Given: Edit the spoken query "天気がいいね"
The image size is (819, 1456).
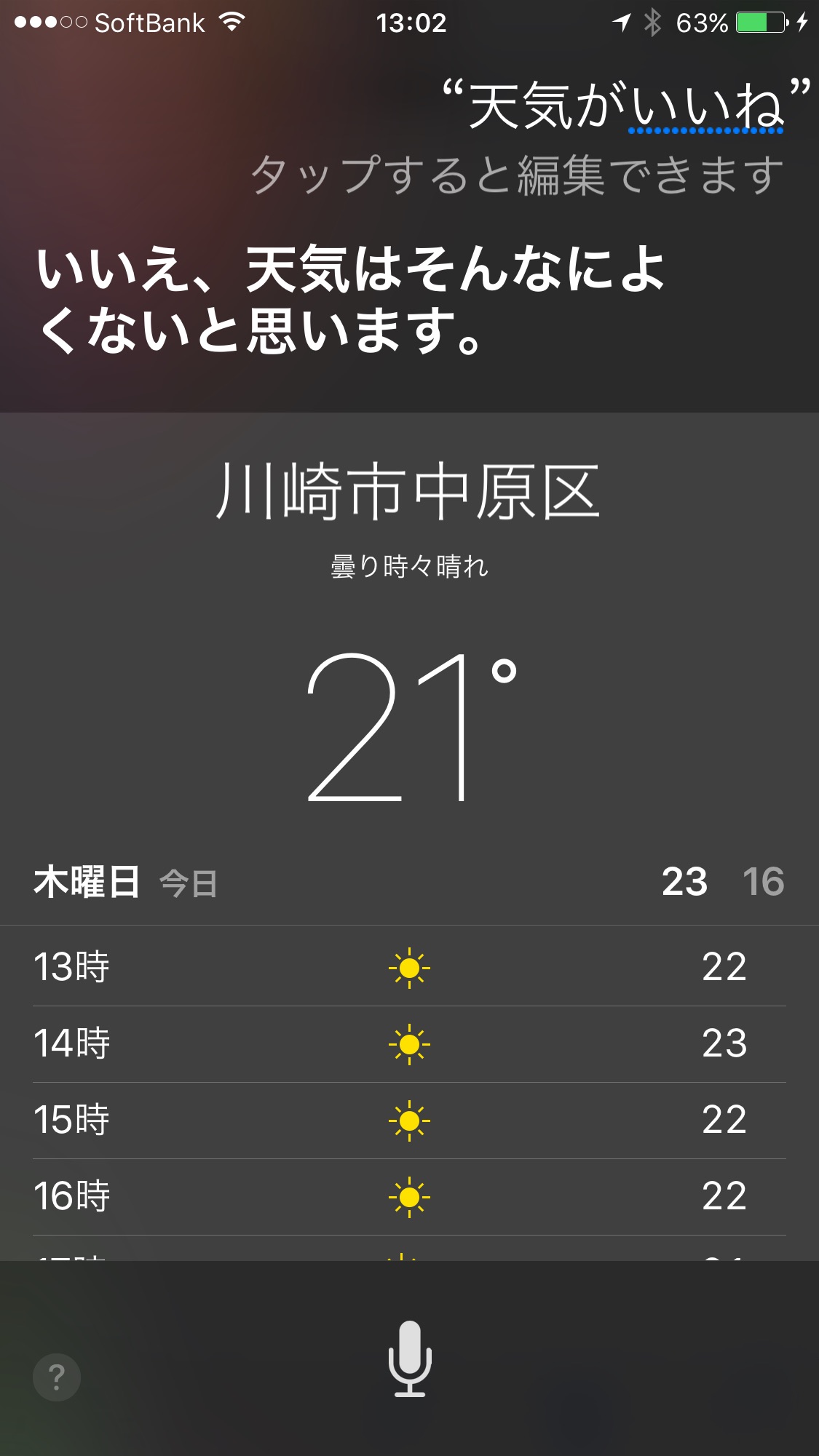Looking at the screenshot, I should click(x=626, y=108).
